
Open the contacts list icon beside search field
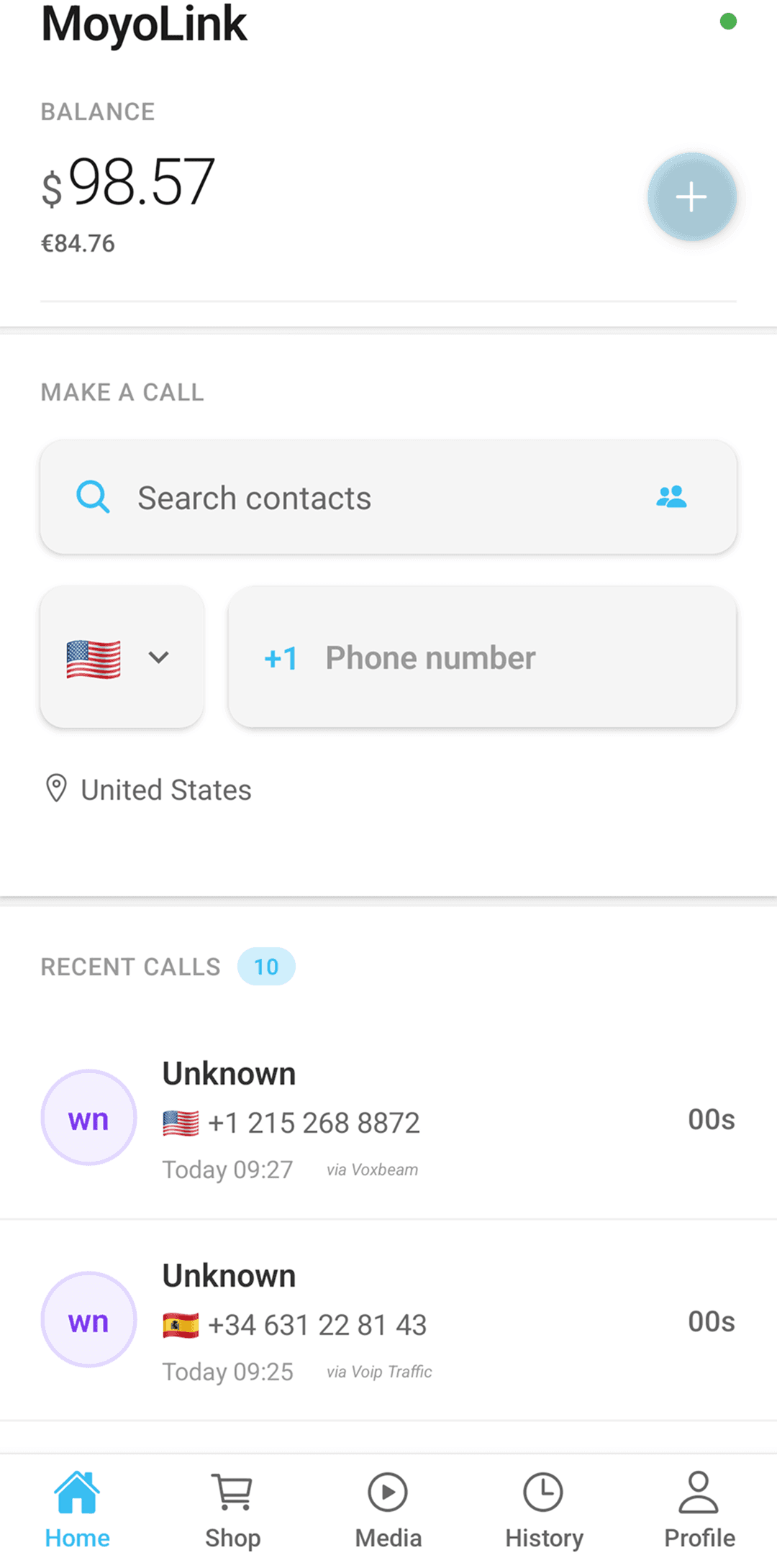click(672, 497)
